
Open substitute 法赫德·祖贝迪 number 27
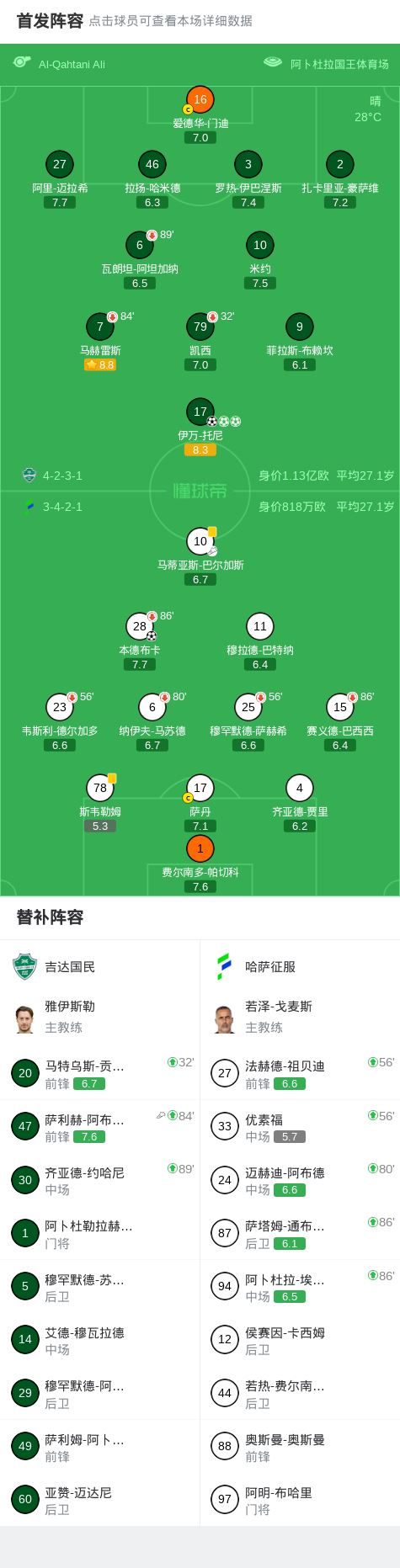tap(300, 1073)
